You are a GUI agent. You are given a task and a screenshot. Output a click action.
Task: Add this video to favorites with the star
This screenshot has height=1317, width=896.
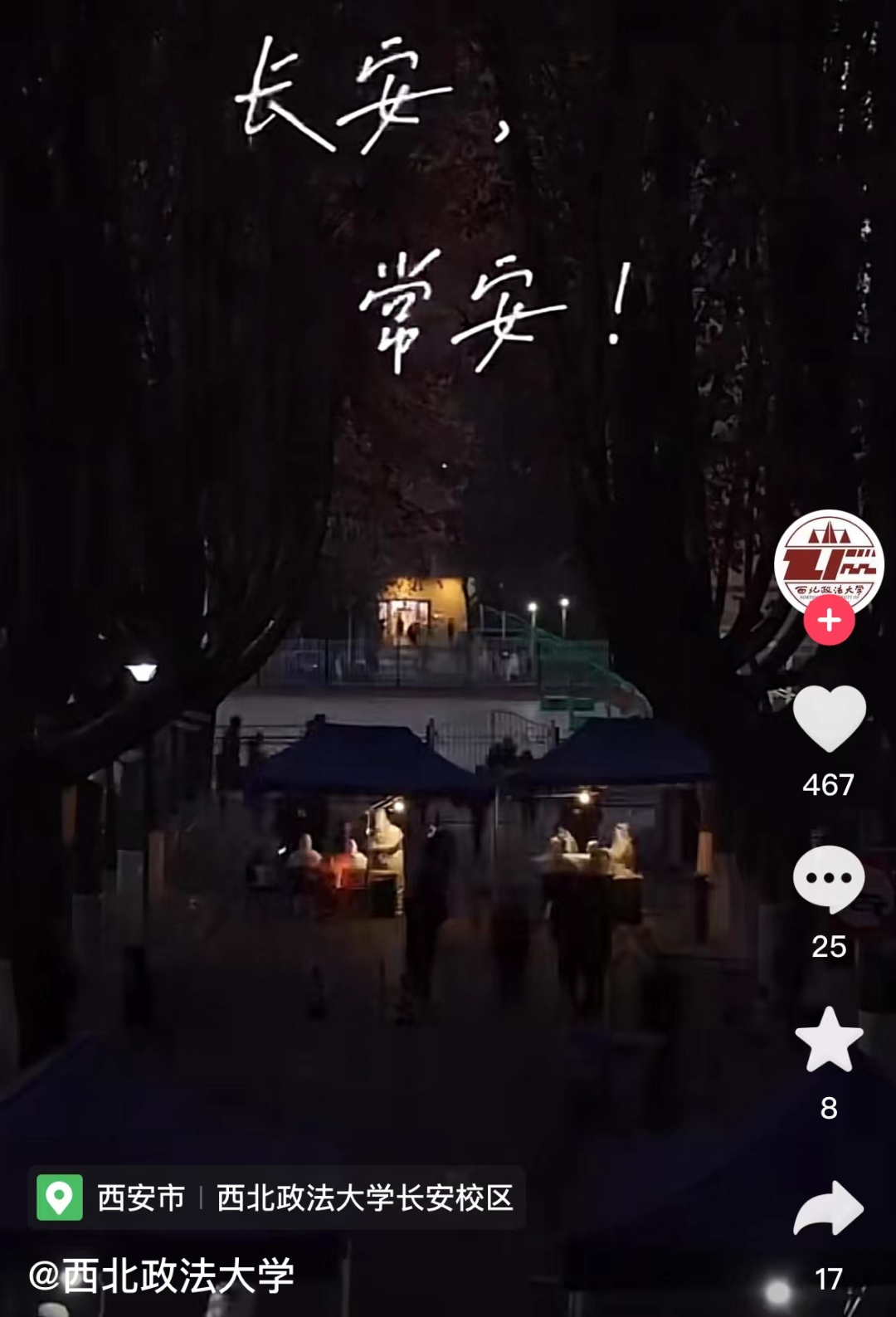coord(829,1040)
